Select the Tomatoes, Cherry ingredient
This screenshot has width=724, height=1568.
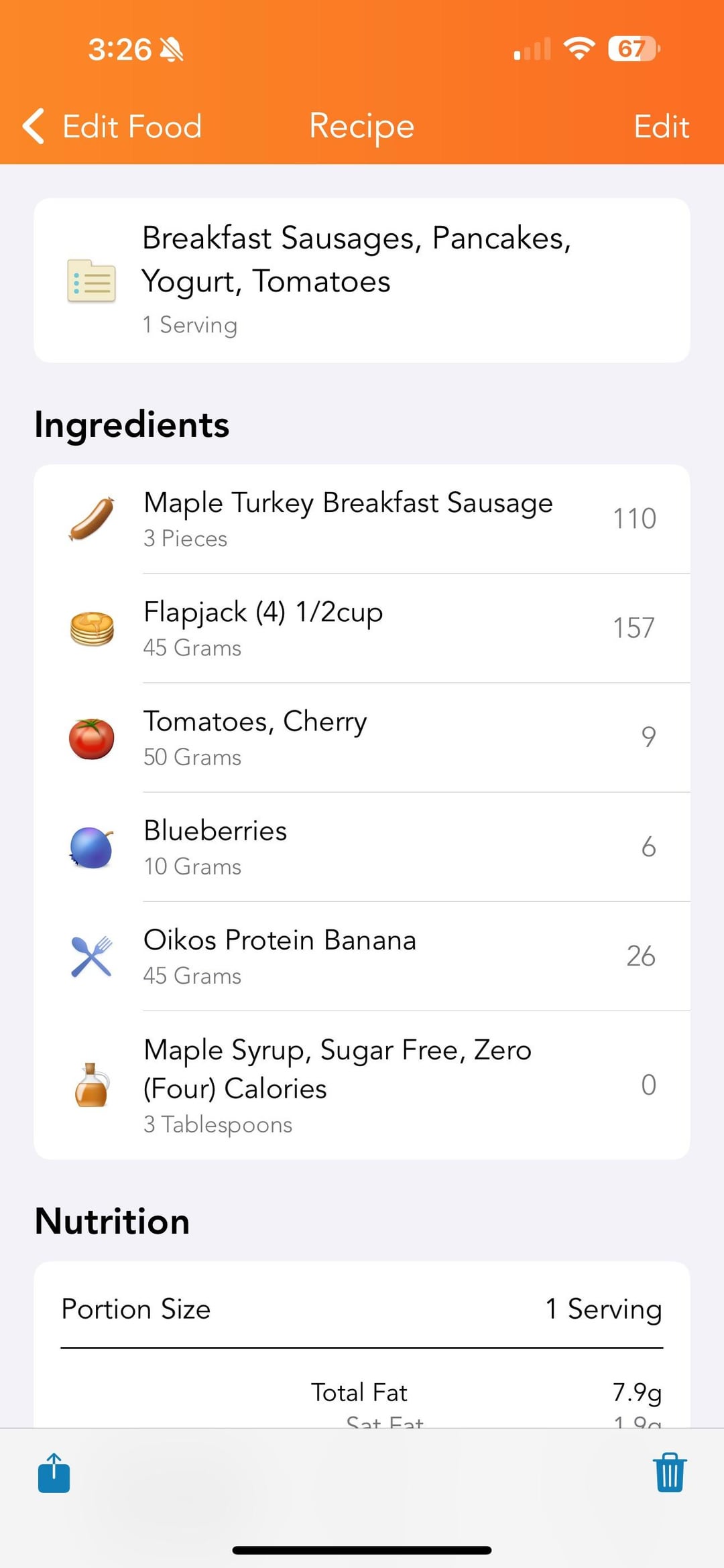(362, 737)
